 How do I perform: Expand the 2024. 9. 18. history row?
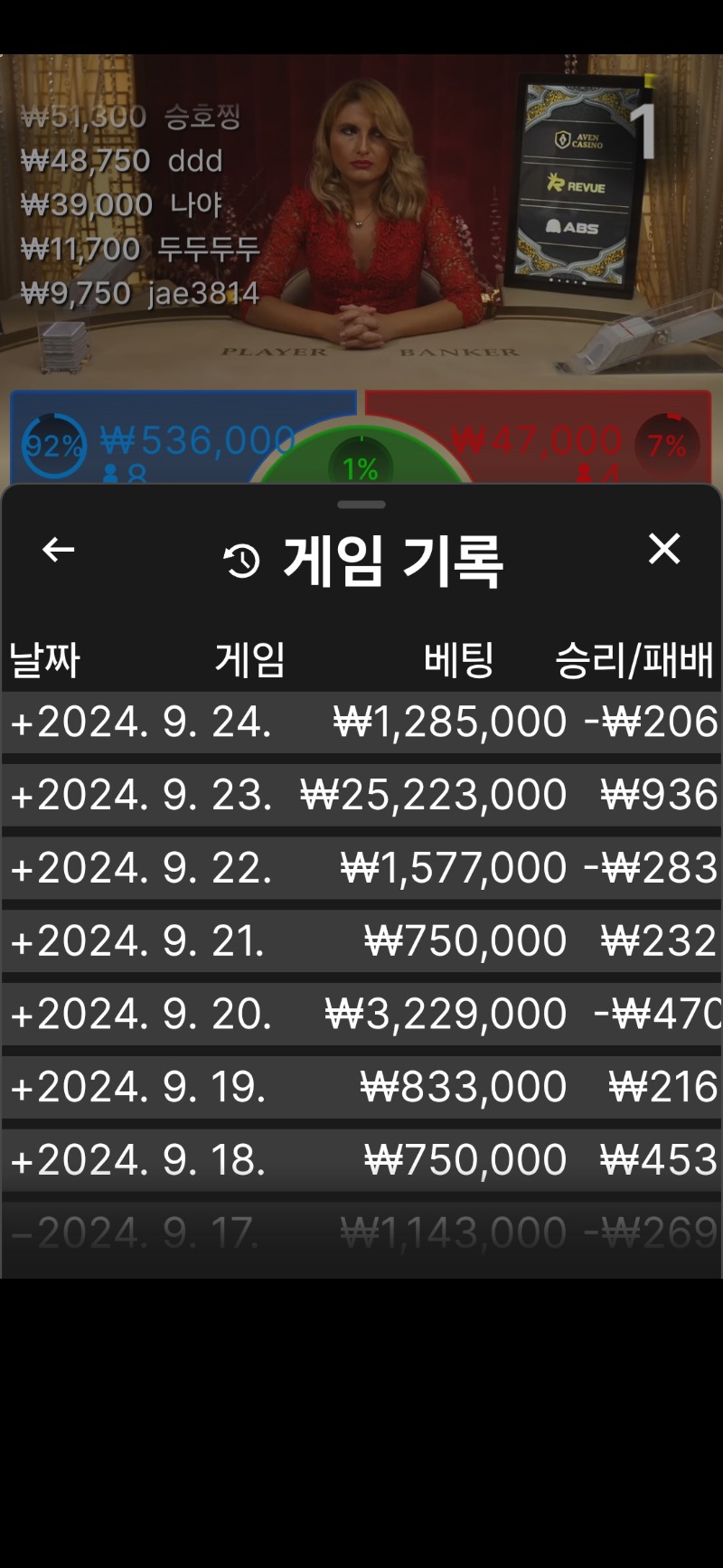(x=361, y=1160)
